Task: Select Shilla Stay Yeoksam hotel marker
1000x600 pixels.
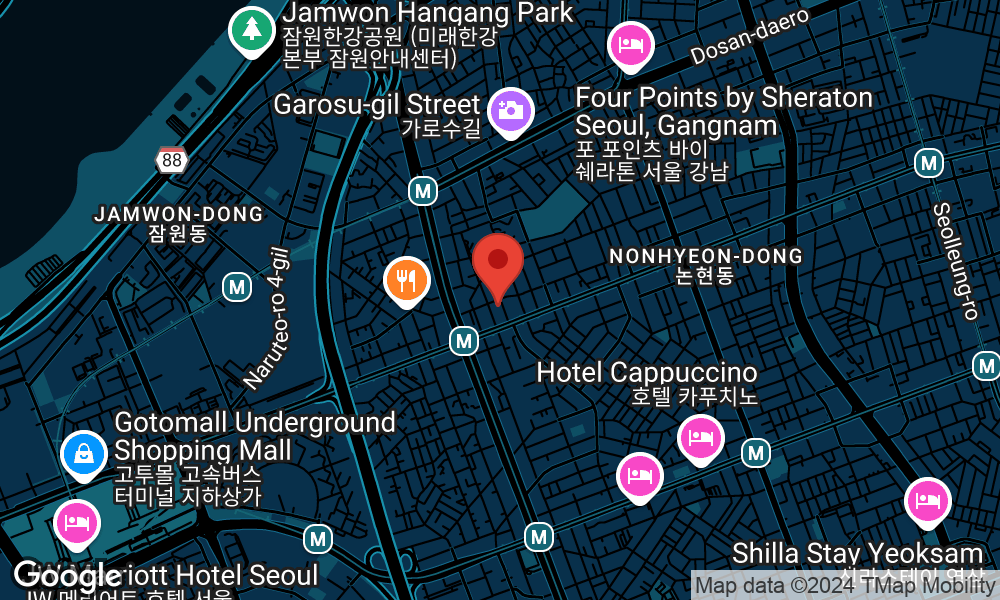Action: 927,501
